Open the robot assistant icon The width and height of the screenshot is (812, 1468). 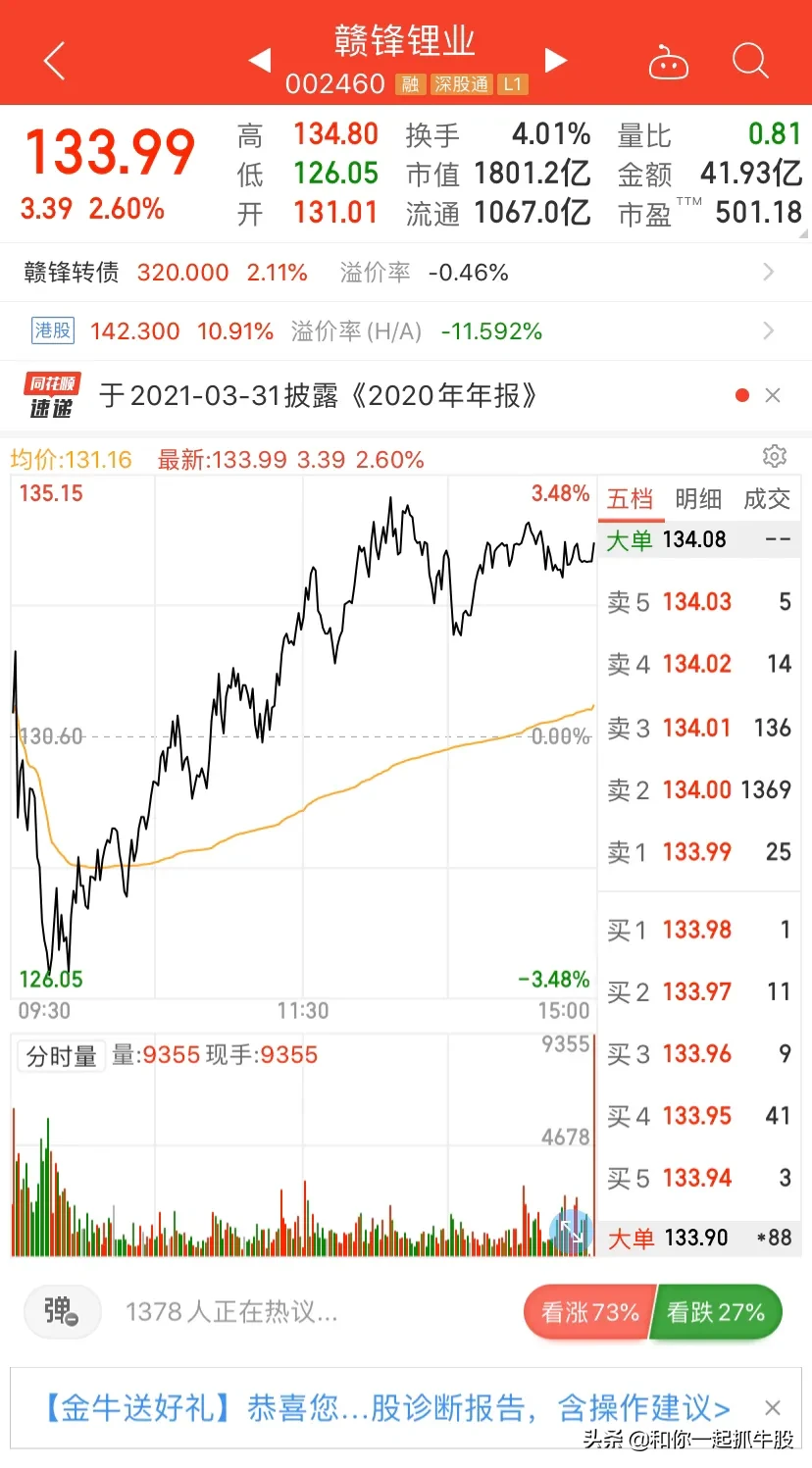[x=669, y=62]
